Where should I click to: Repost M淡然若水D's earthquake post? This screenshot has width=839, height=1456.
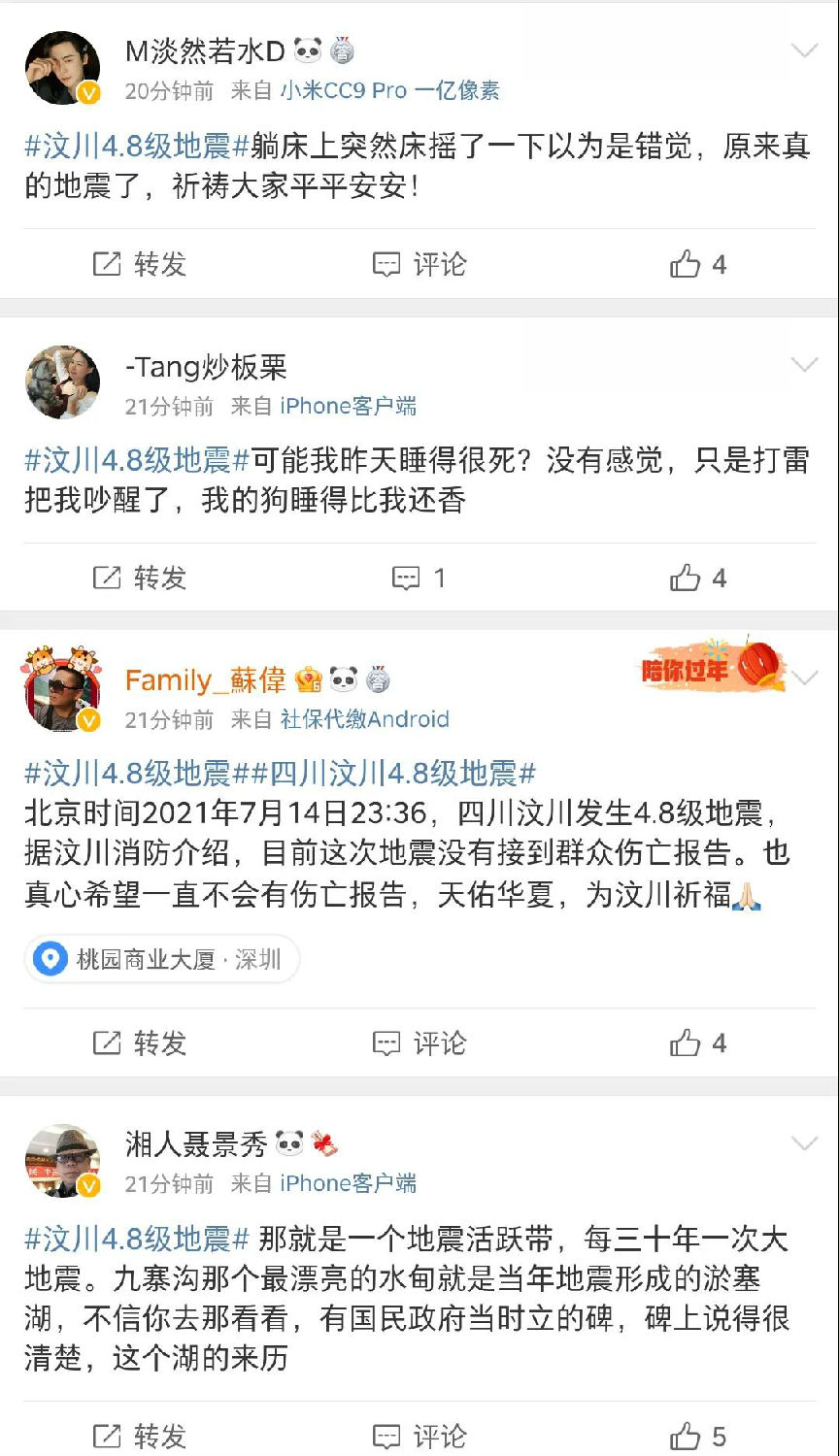tap(140, 264)
